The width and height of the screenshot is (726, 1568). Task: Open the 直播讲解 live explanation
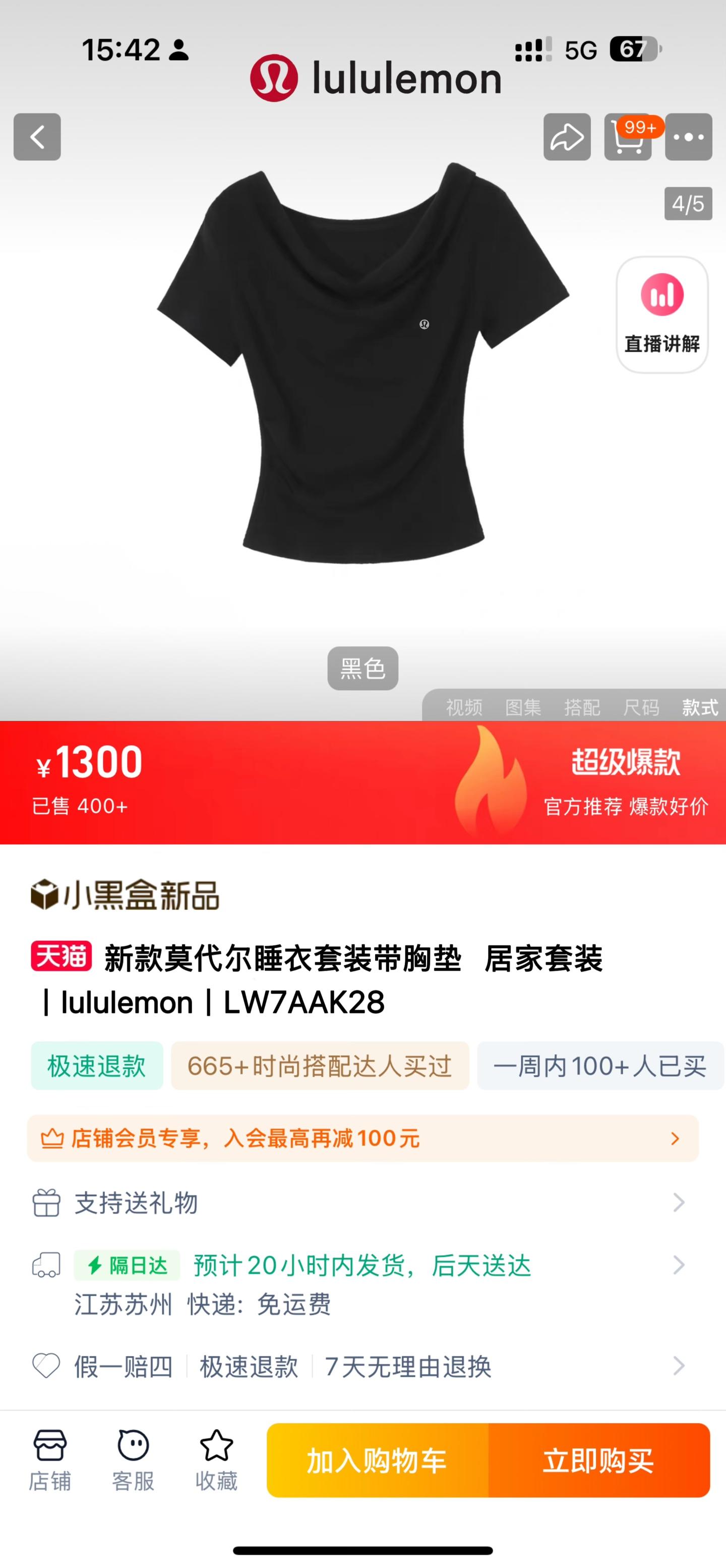(661, 314)
